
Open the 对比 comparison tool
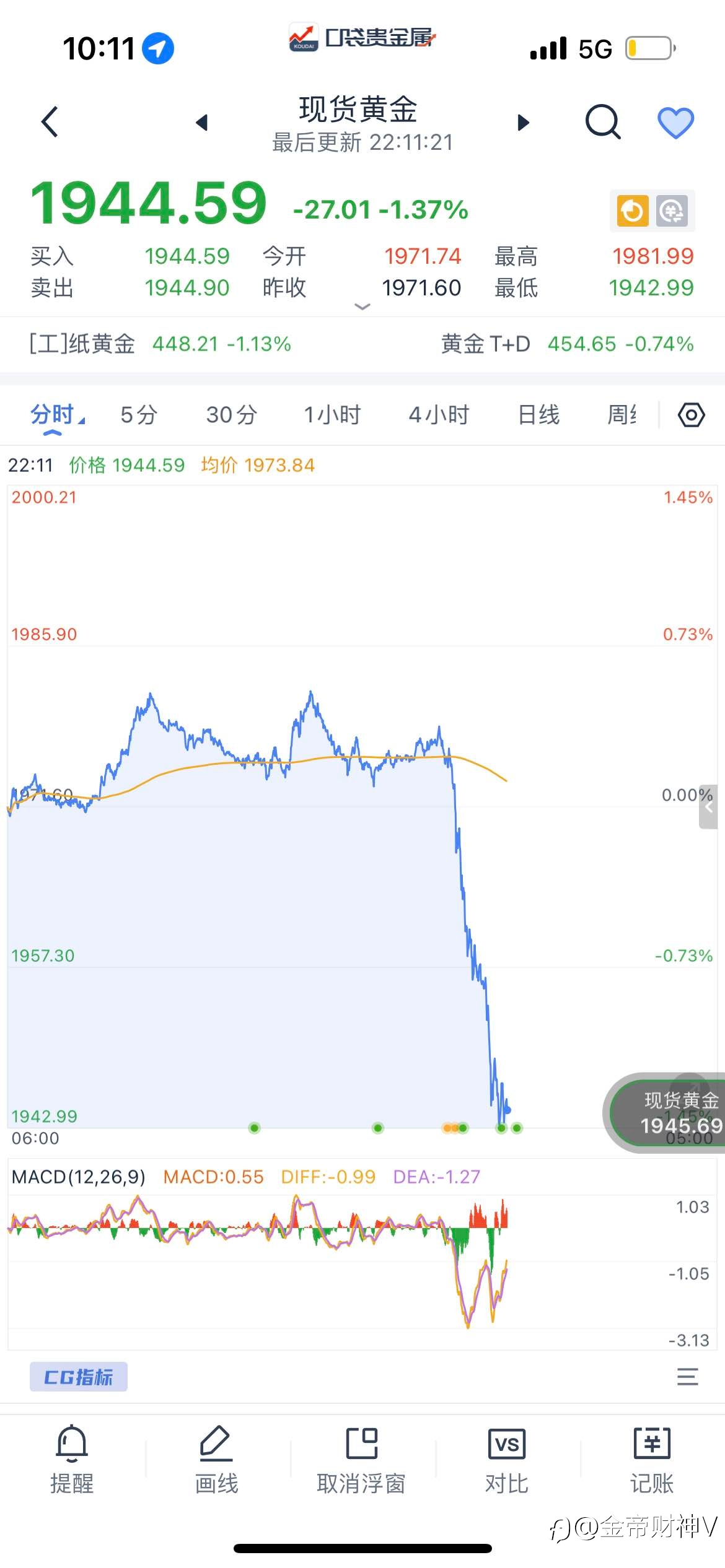(x=507, y=1459)
